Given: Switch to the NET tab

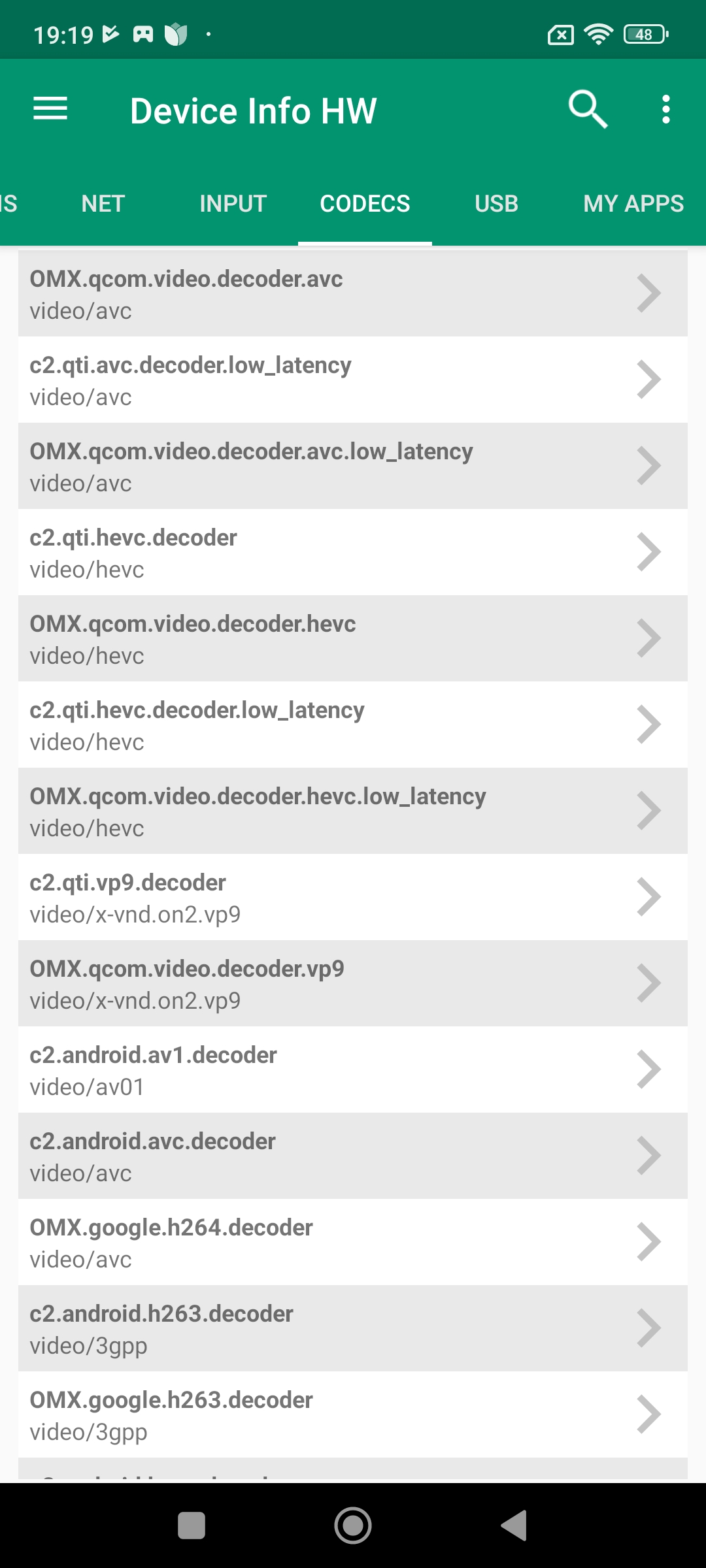Looking at the screenshot, I should coord(103,204).
